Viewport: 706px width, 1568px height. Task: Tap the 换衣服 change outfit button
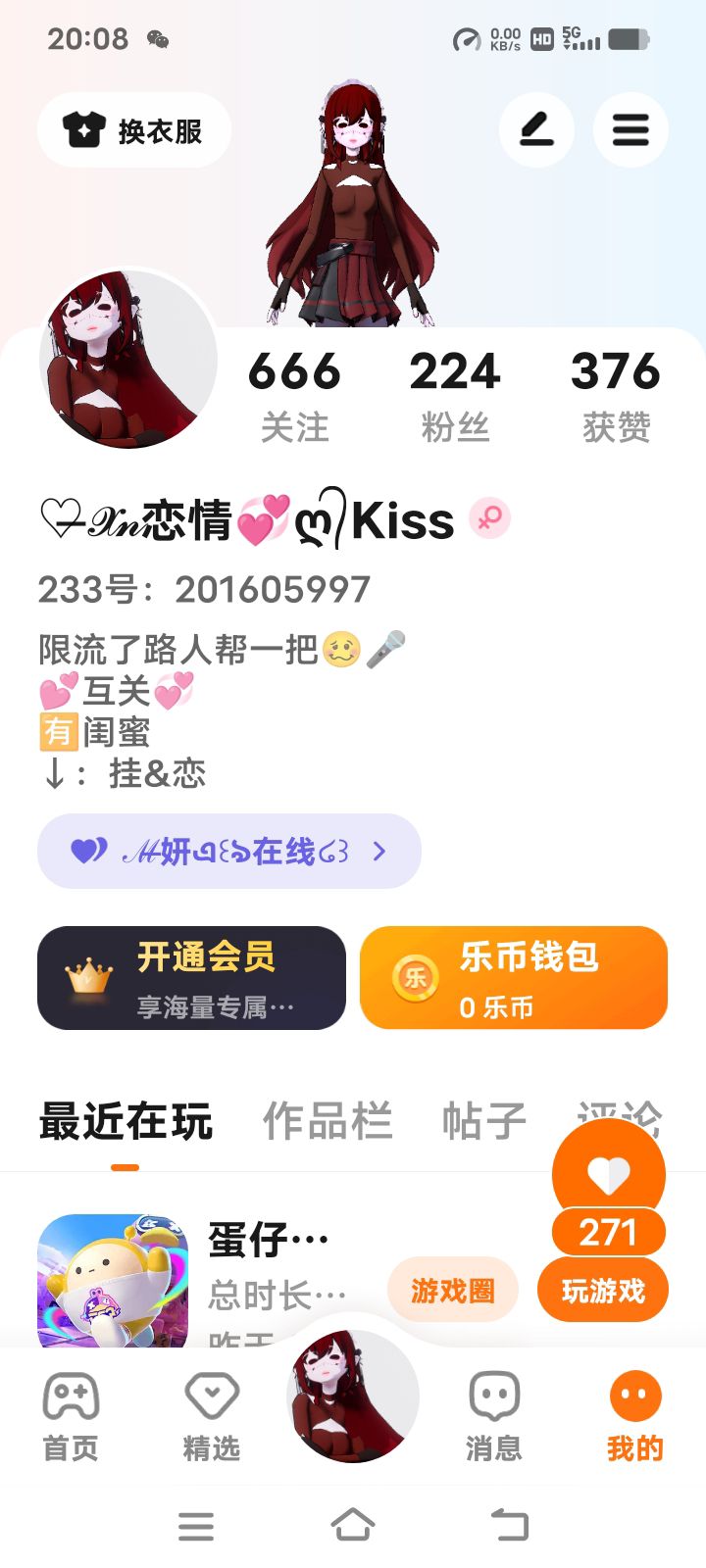coord(134,129)
